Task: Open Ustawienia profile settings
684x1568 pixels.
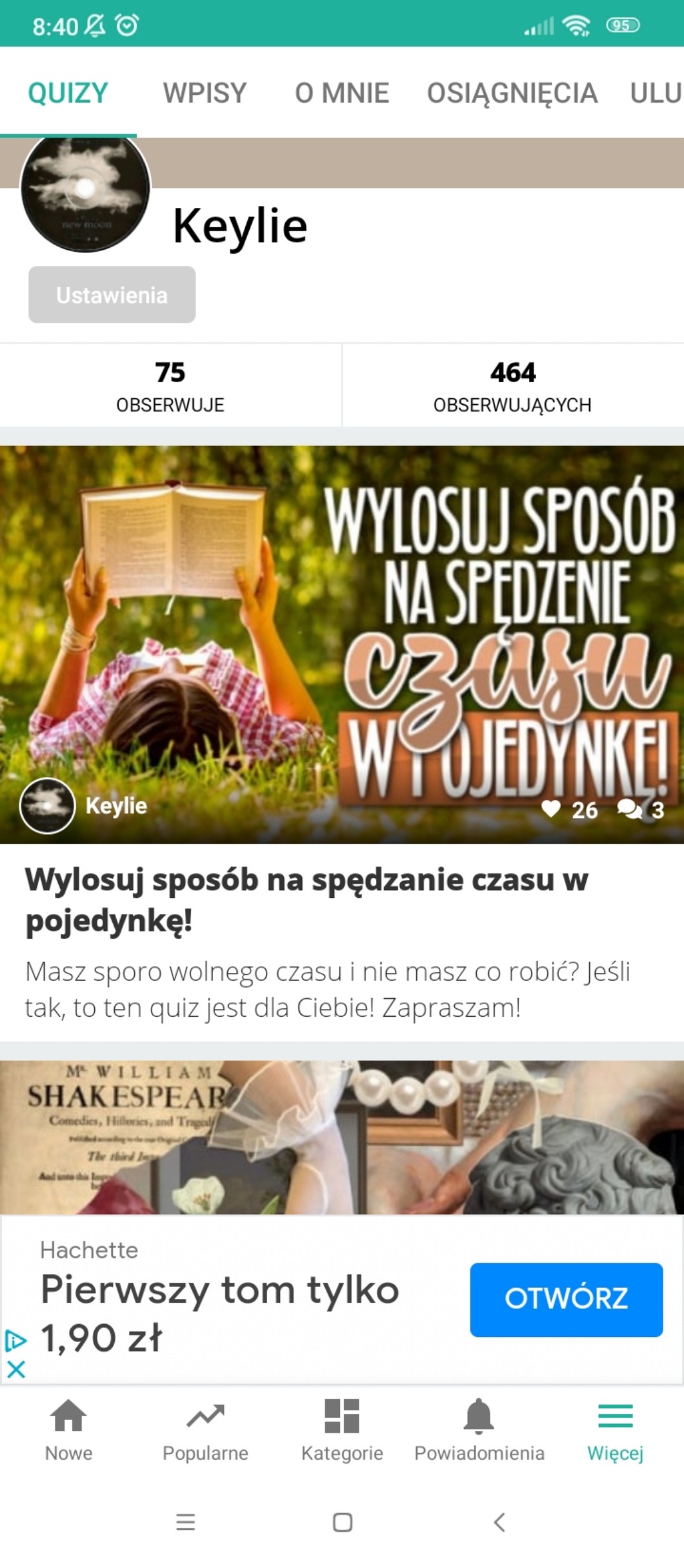Action: (112, 295)
